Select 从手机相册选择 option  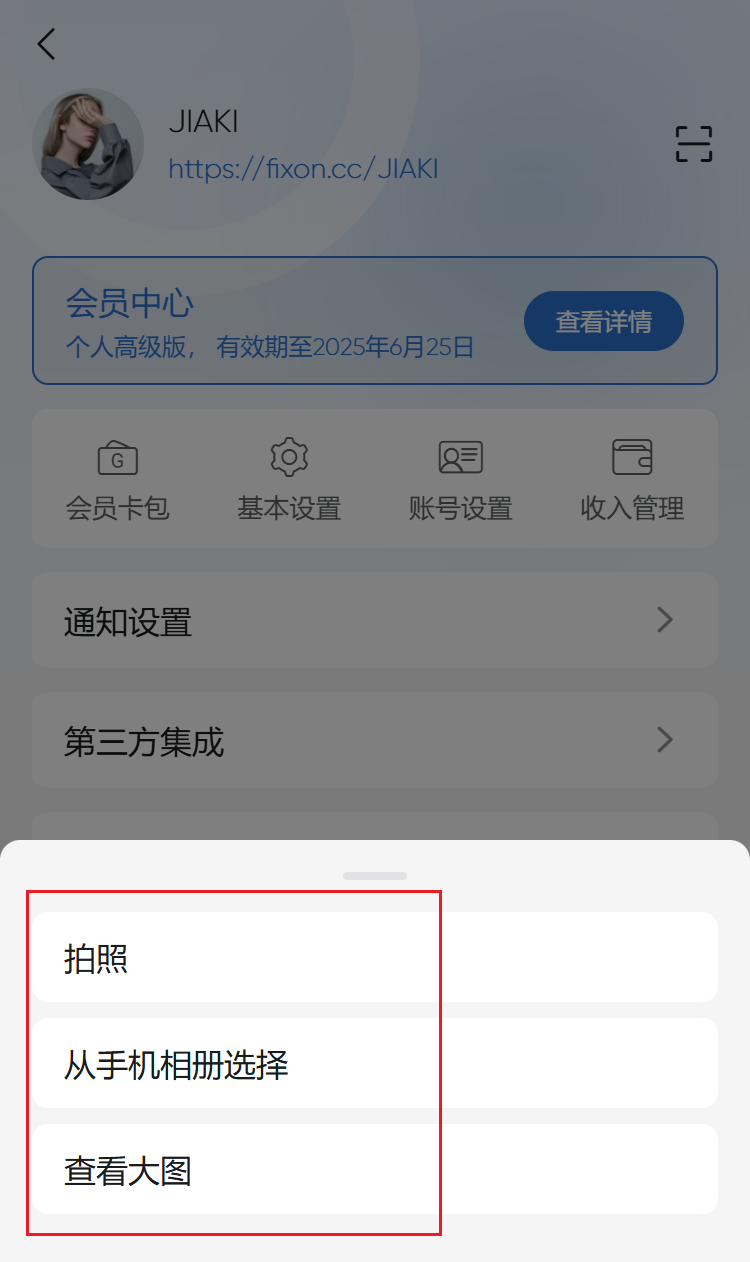point(374,1063)
